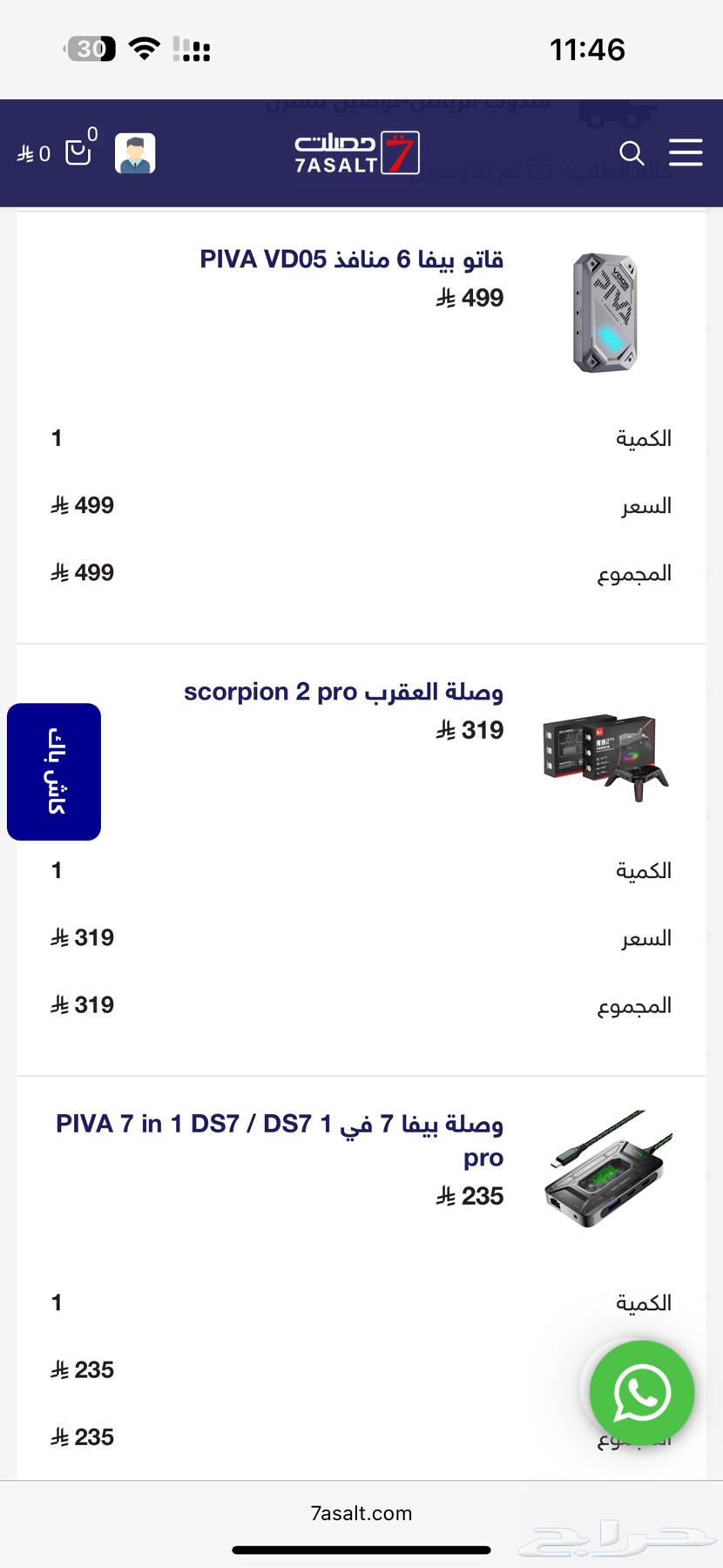Click the 7asalt.com footer link
Image resolution: width=723 pixels, height=1568 pixels.
[x=361, y=1513]
